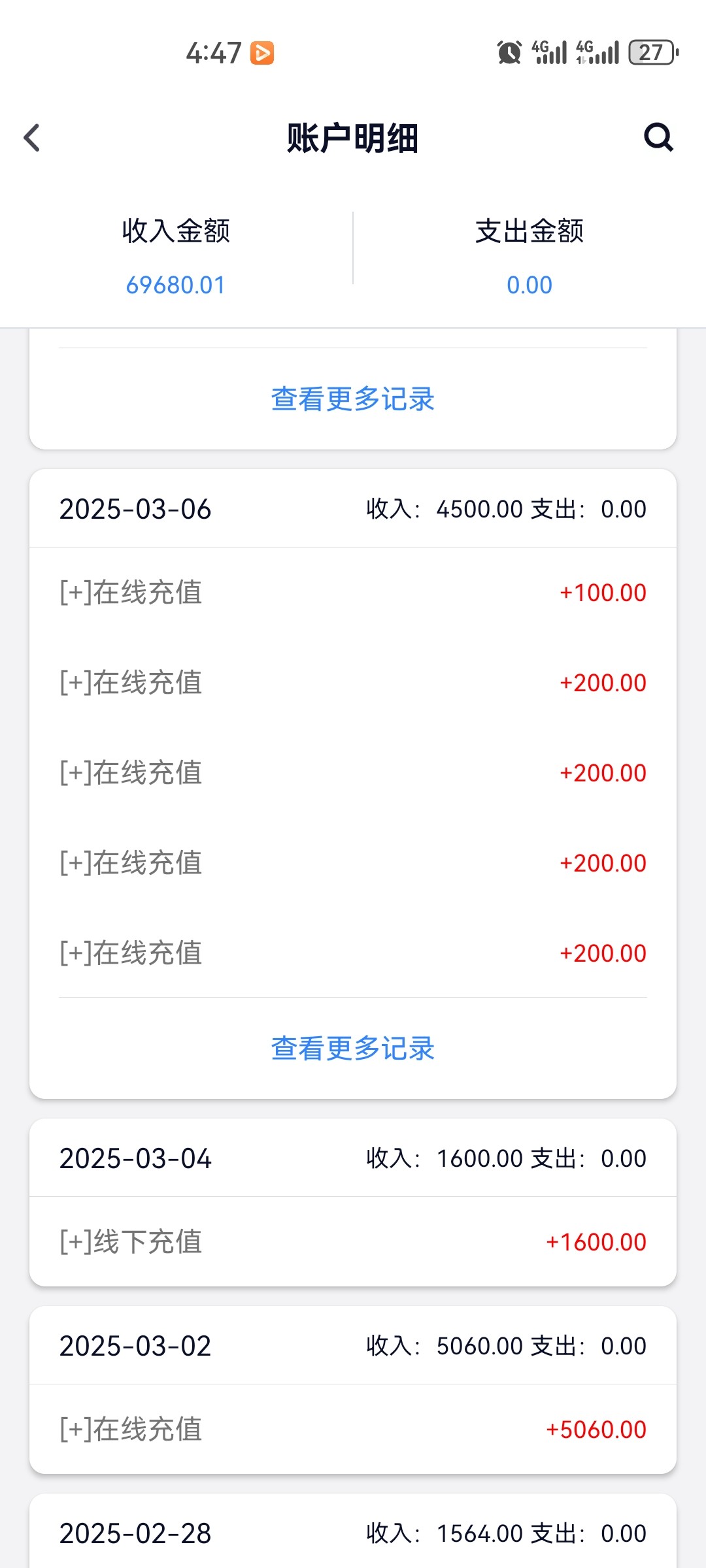Tap the battery indicator showing 27
Viewport: 706px width, 1568px height.
tap(652, 54)
